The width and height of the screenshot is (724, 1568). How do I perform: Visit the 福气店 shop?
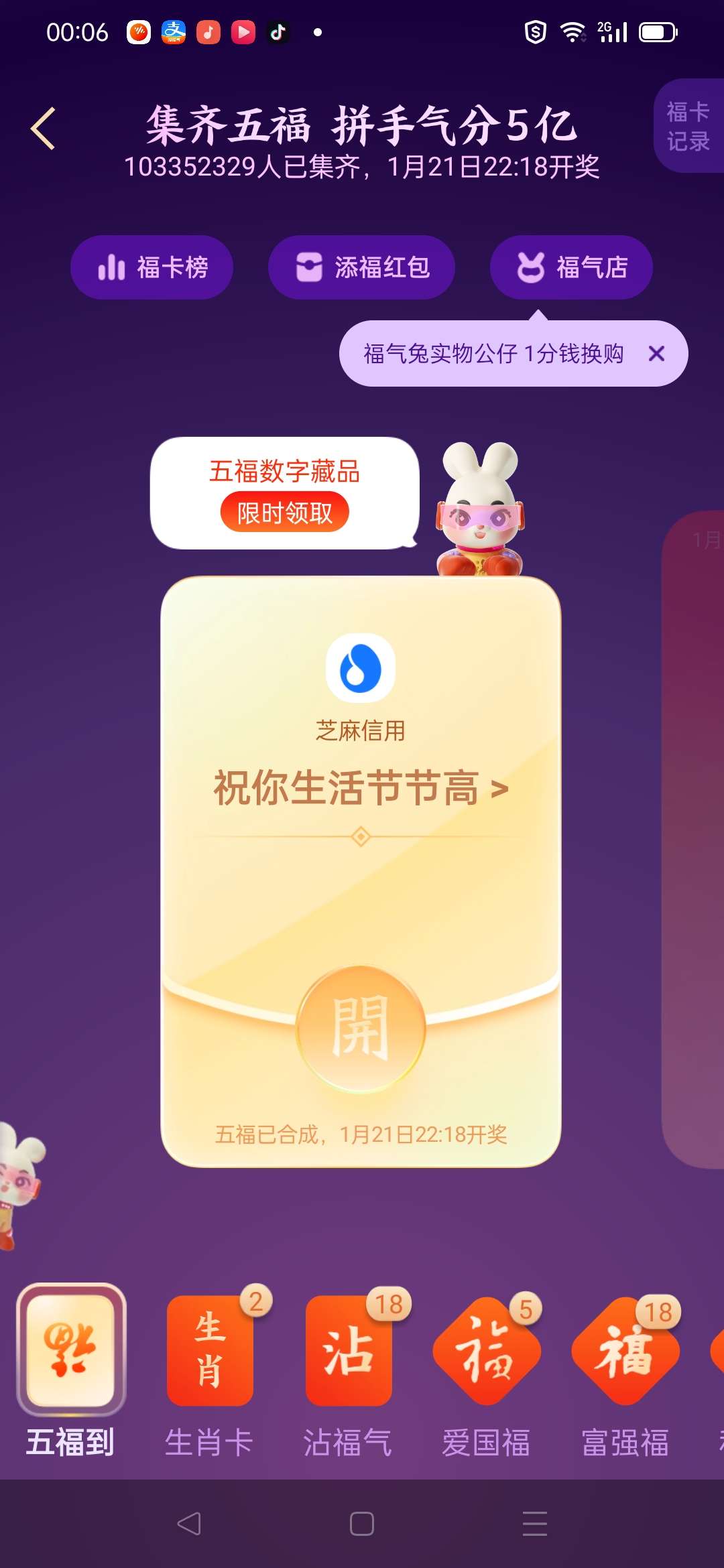pos(571,267)
